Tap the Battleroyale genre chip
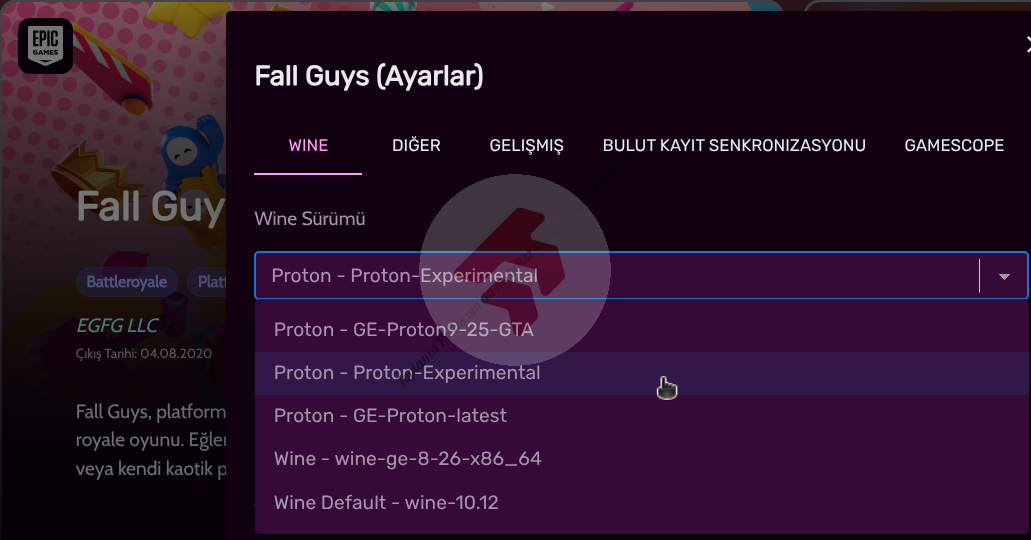The width and height of the screenshot is (1031, 540). tap(127, 282)
